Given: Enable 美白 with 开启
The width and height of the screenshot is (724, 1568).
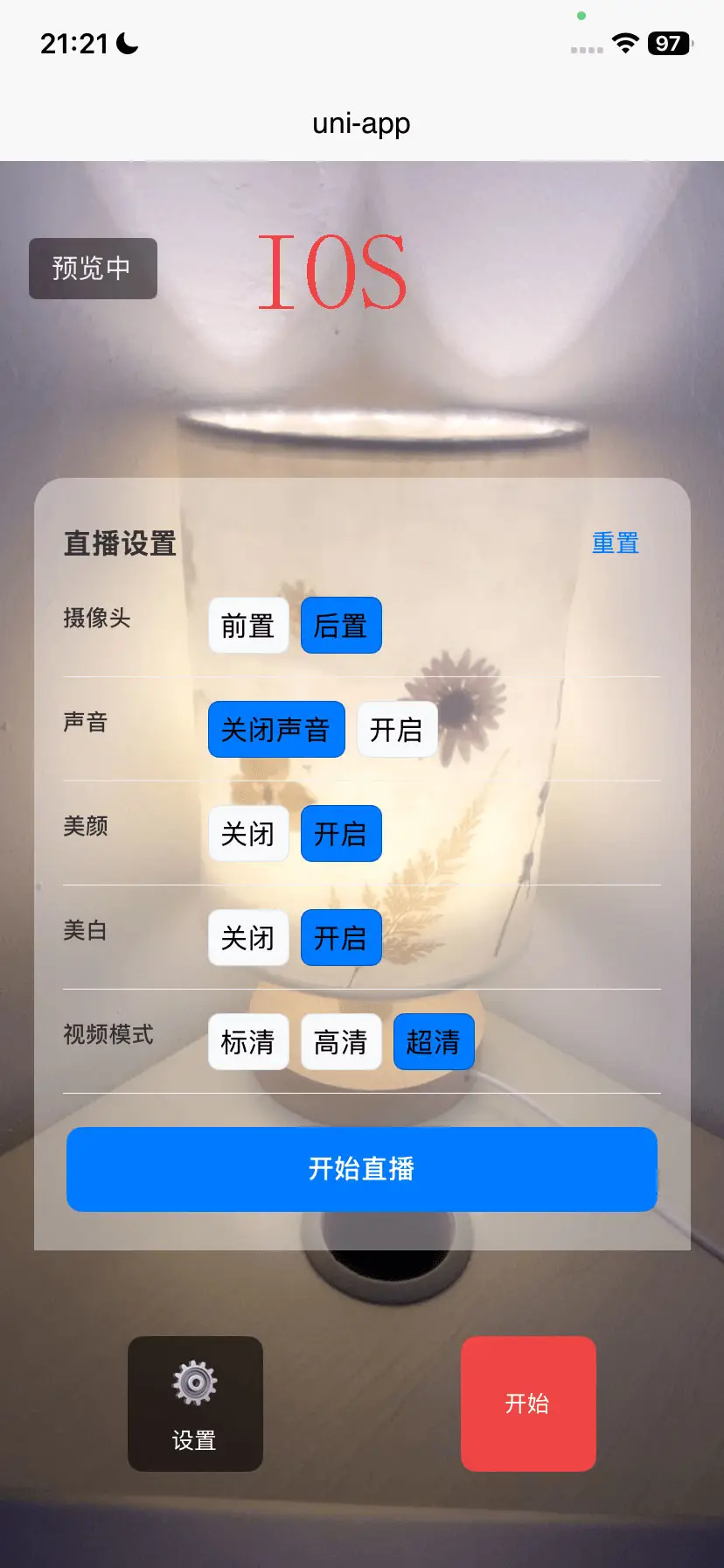Looking at the screenshot, I should coord(341,938).
